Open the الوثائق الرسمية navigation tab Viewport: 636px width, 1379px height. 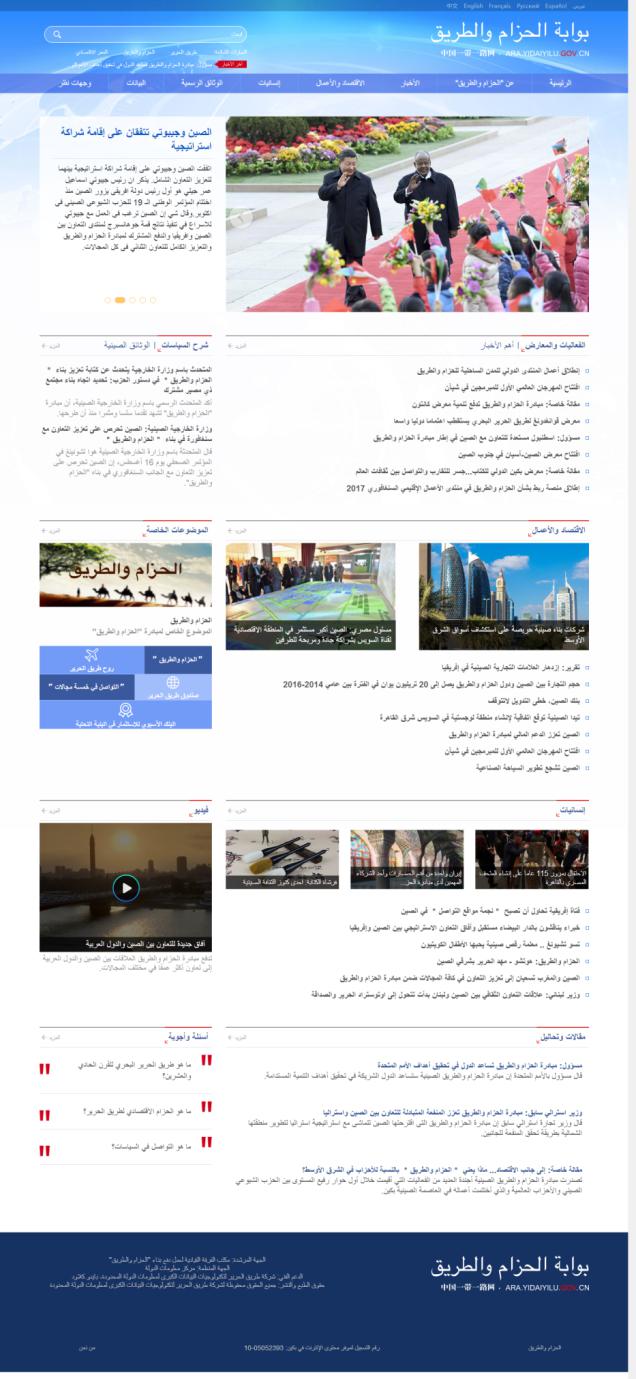[x=201, y=83]
